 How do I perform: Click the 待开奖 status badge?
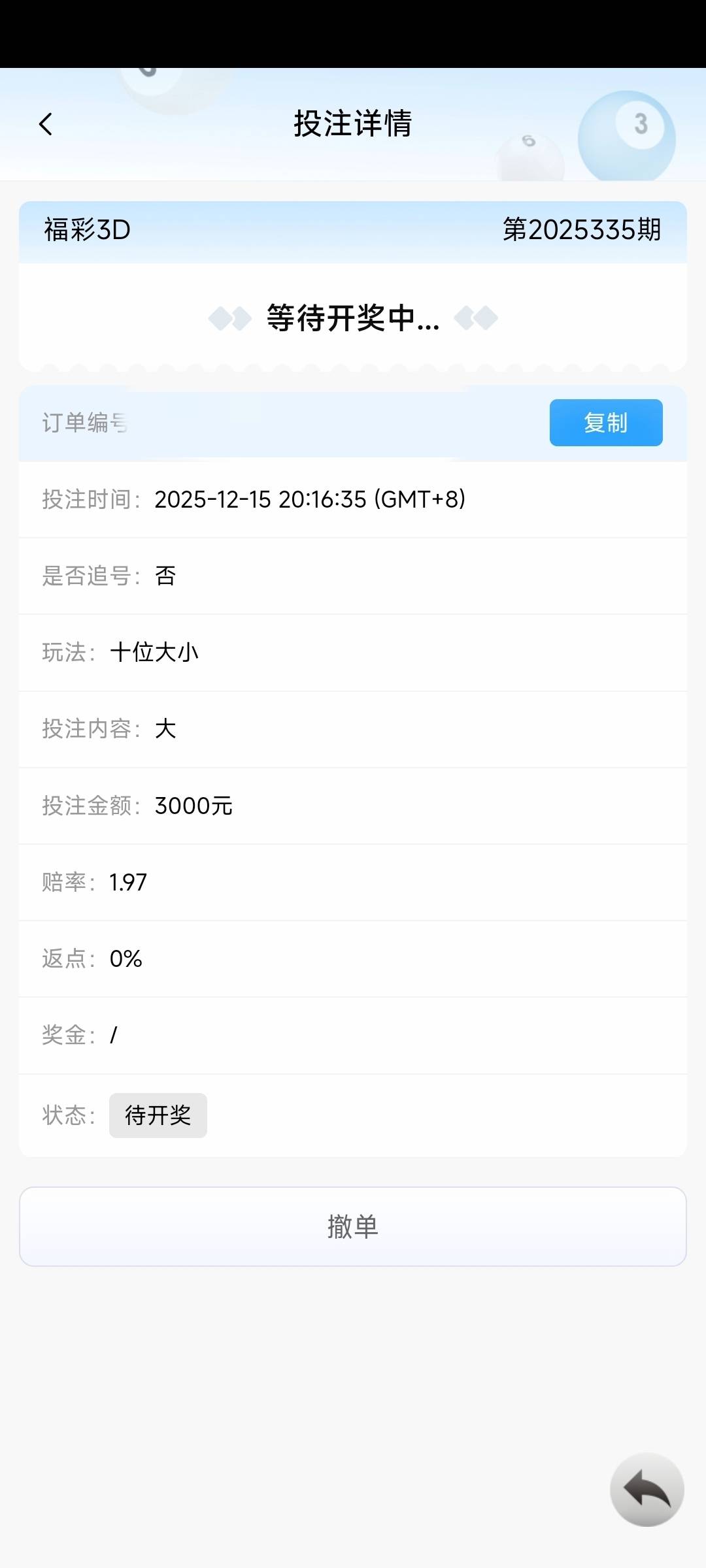point(158,1115)
